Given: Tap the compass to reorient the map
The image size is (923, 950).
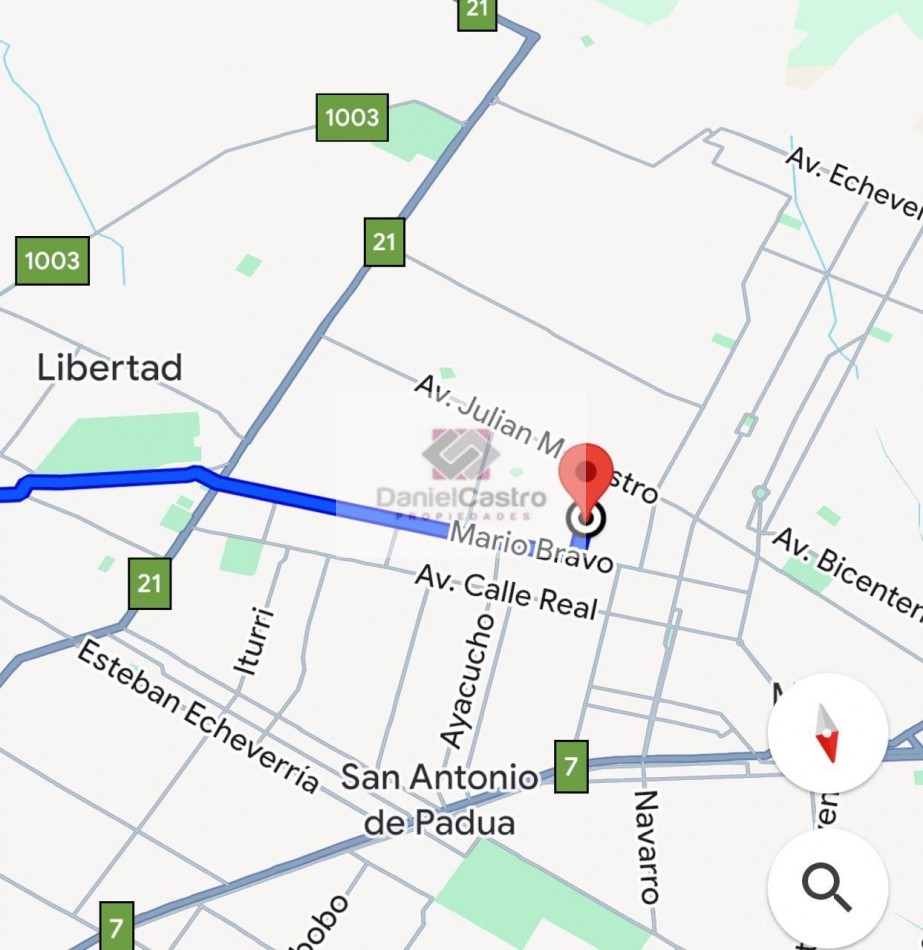Looking at the screenshot, I should pyautogui.click(x=827, y=733).
